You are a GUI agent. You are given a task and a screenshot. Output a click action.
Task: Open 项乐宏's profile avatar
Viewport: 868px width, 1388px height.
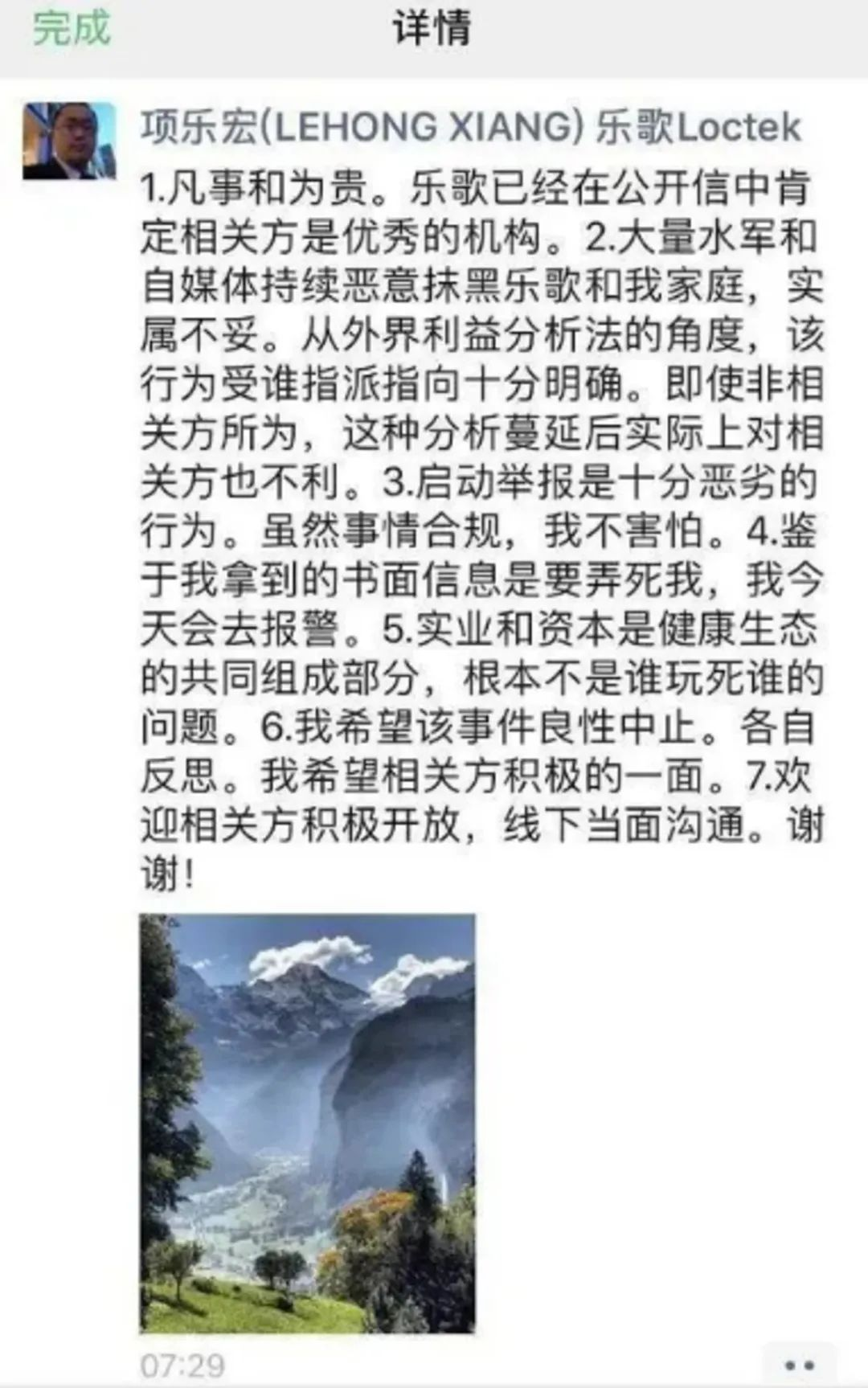click(69, 141)
